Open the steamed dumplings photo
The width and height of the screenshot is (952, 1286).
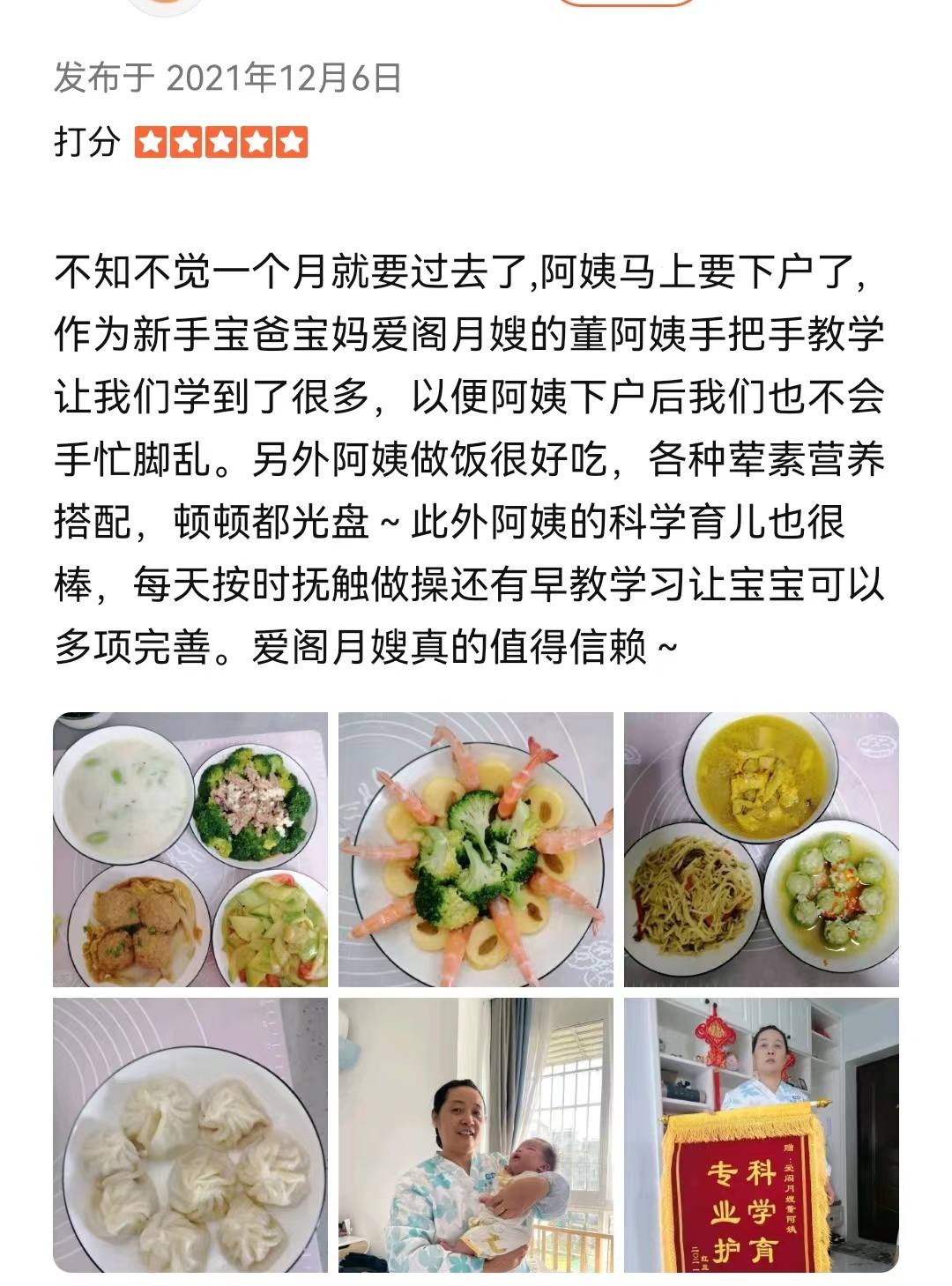(190, 1135)
